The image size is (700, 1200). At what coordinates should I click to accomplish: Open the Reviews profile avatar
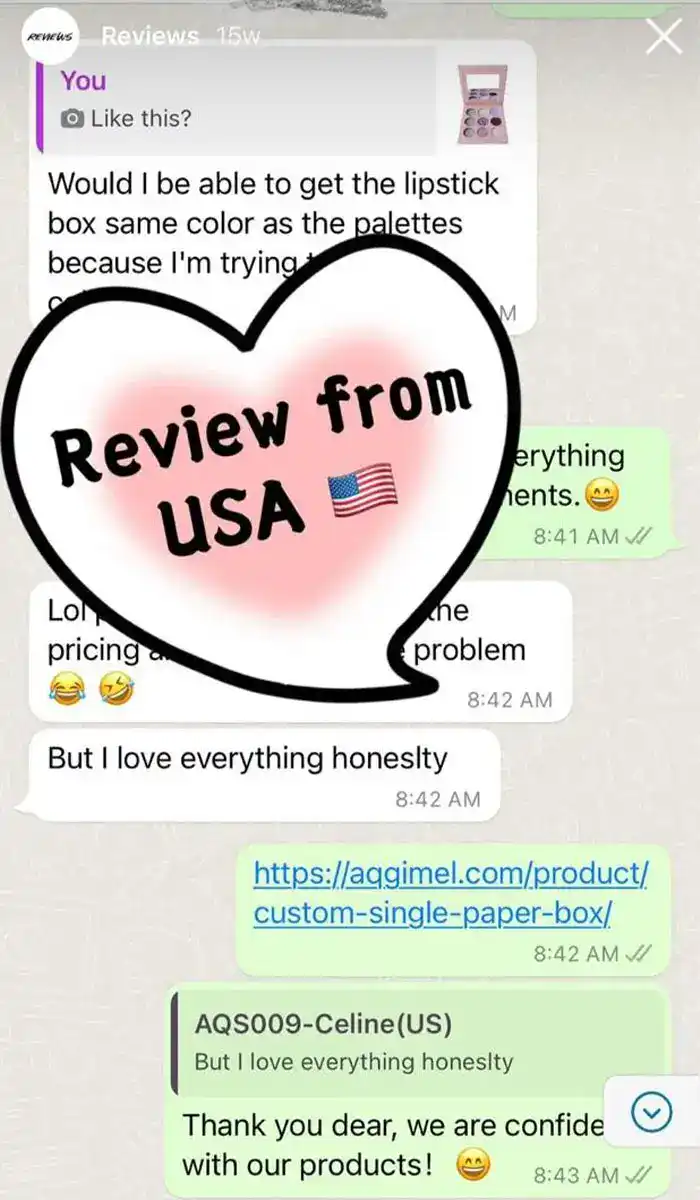(47, 38)
